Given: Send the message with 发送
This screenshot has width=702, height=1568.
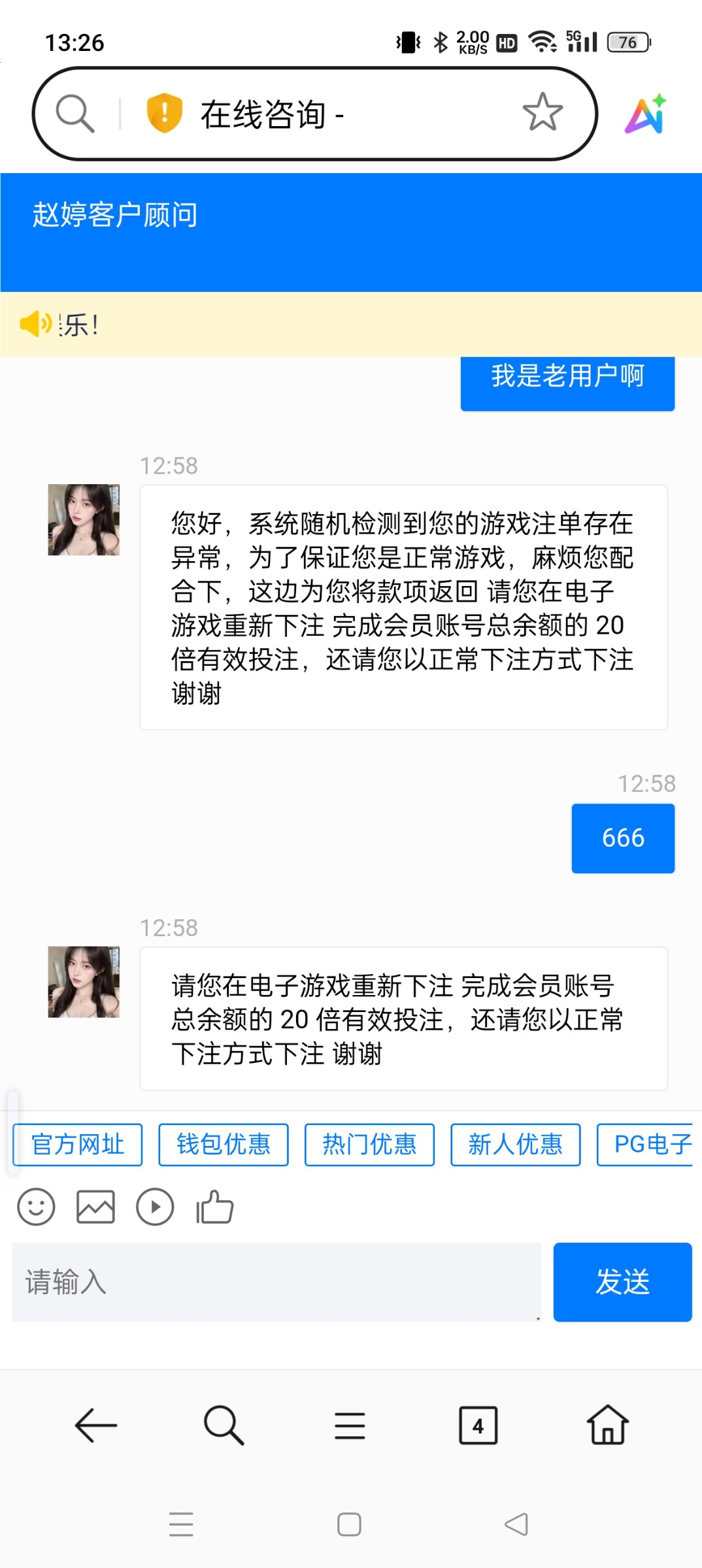Looking at the screenshot, I should 622,1282.
